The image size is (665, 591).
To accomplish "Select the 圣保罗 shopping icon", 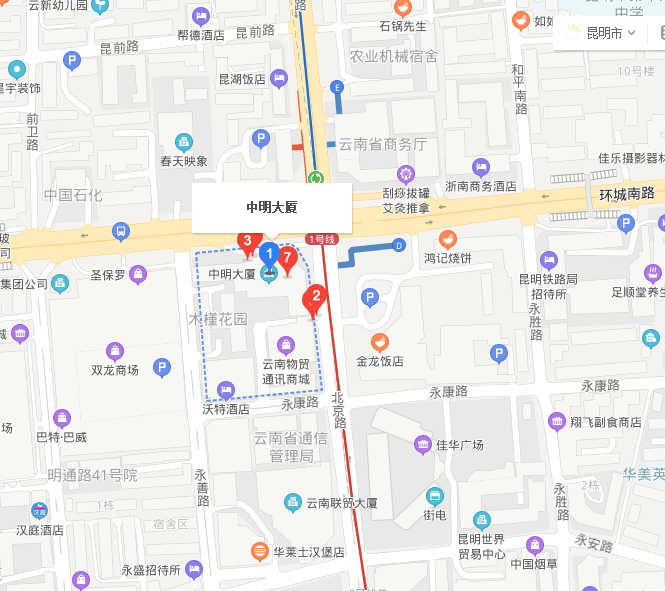I will [x=138, y=273].
